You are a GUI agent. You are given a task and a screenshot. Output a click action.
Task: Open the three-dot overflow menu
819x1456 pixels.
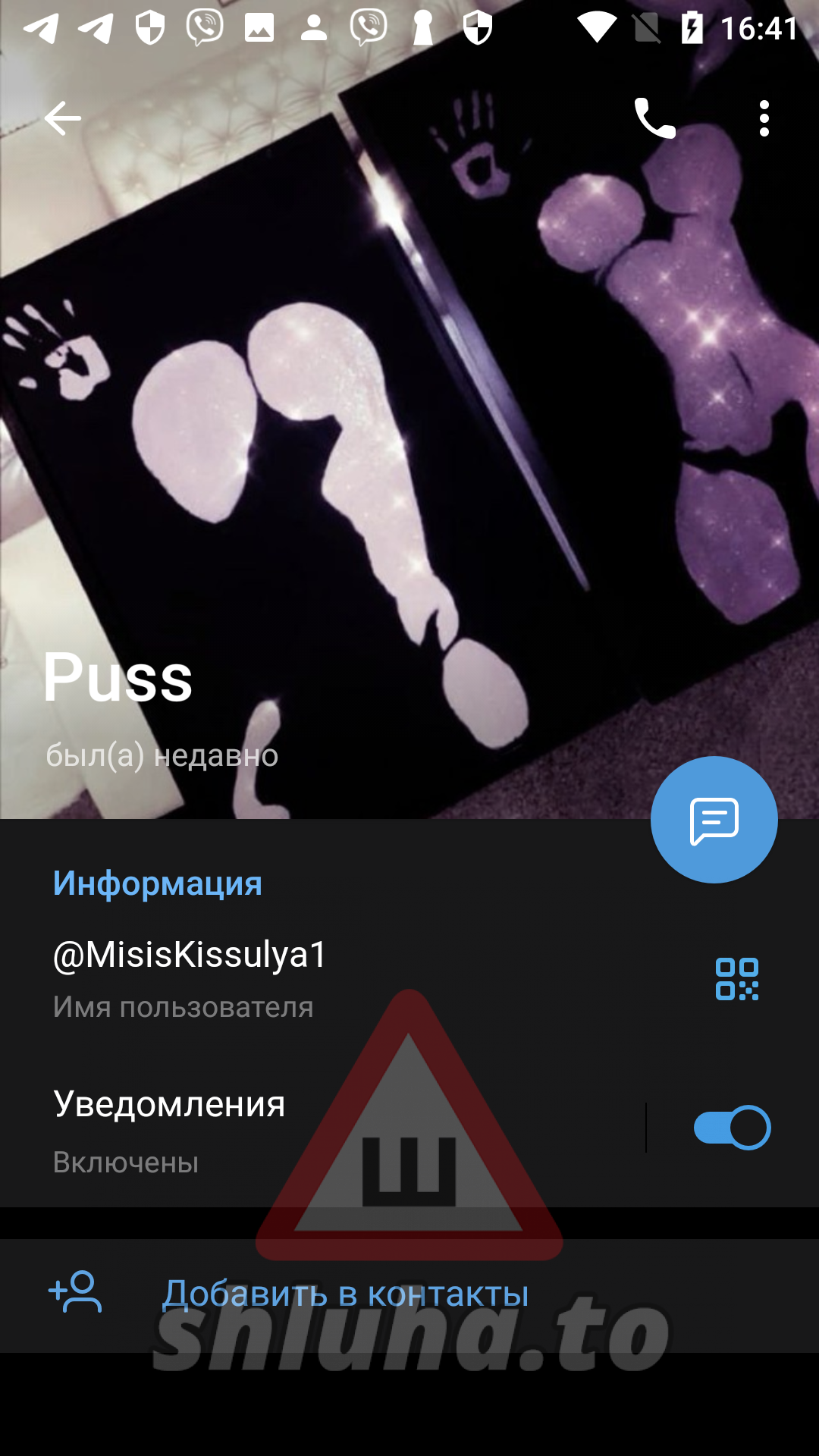pyautogui.click(x=764, y=118)
